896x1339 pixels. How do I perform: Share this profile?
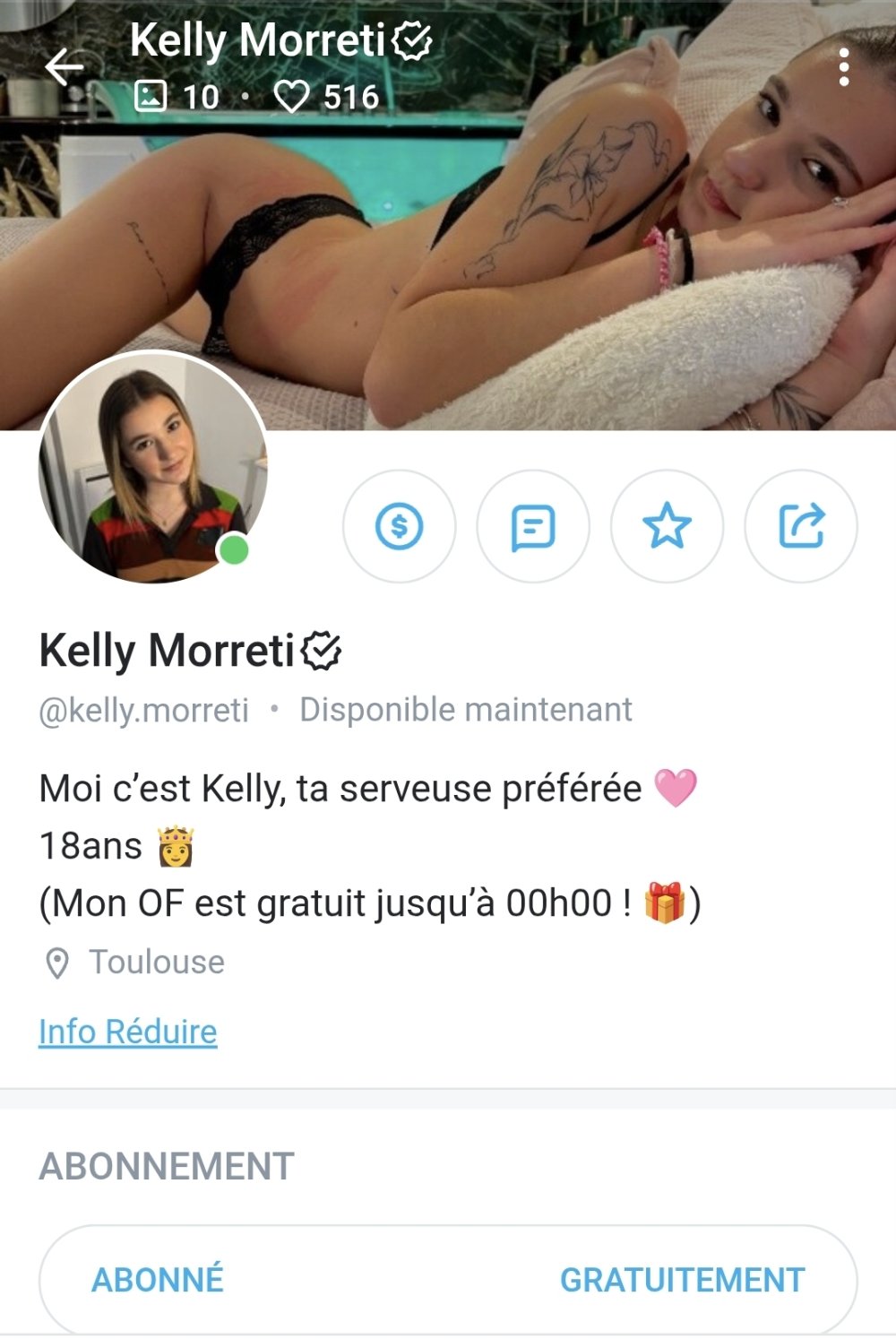[x=801, y=526]
